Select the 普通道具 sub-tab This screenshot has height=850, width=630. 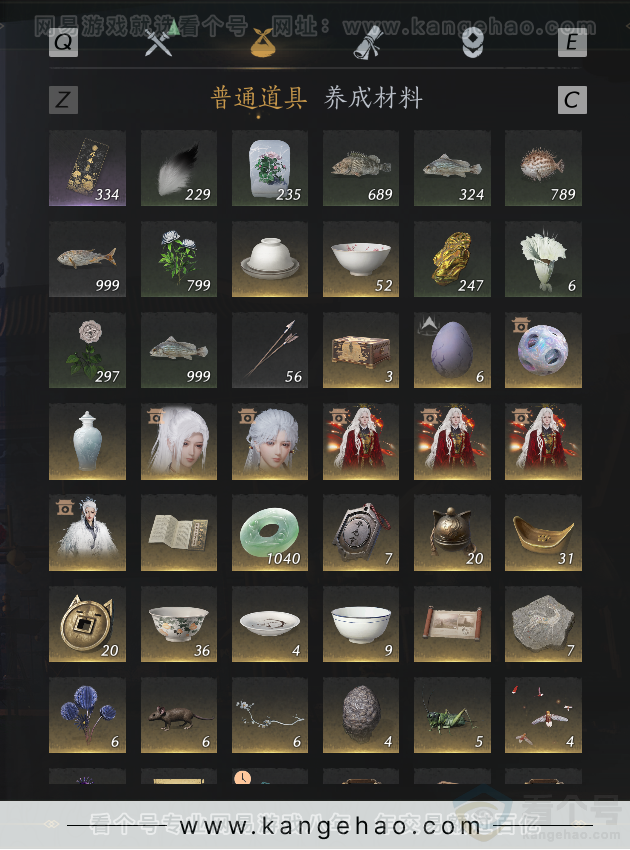[x=258, y=98]
